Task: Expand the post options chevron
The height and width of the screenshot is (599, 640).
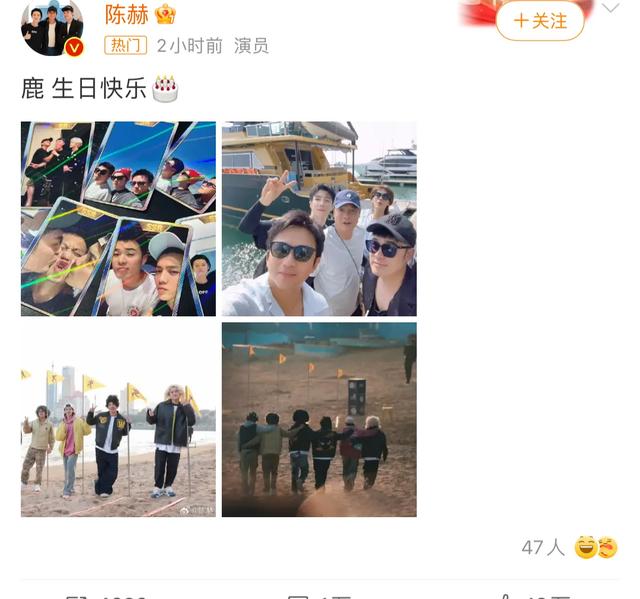Action: tap(610, 8)
